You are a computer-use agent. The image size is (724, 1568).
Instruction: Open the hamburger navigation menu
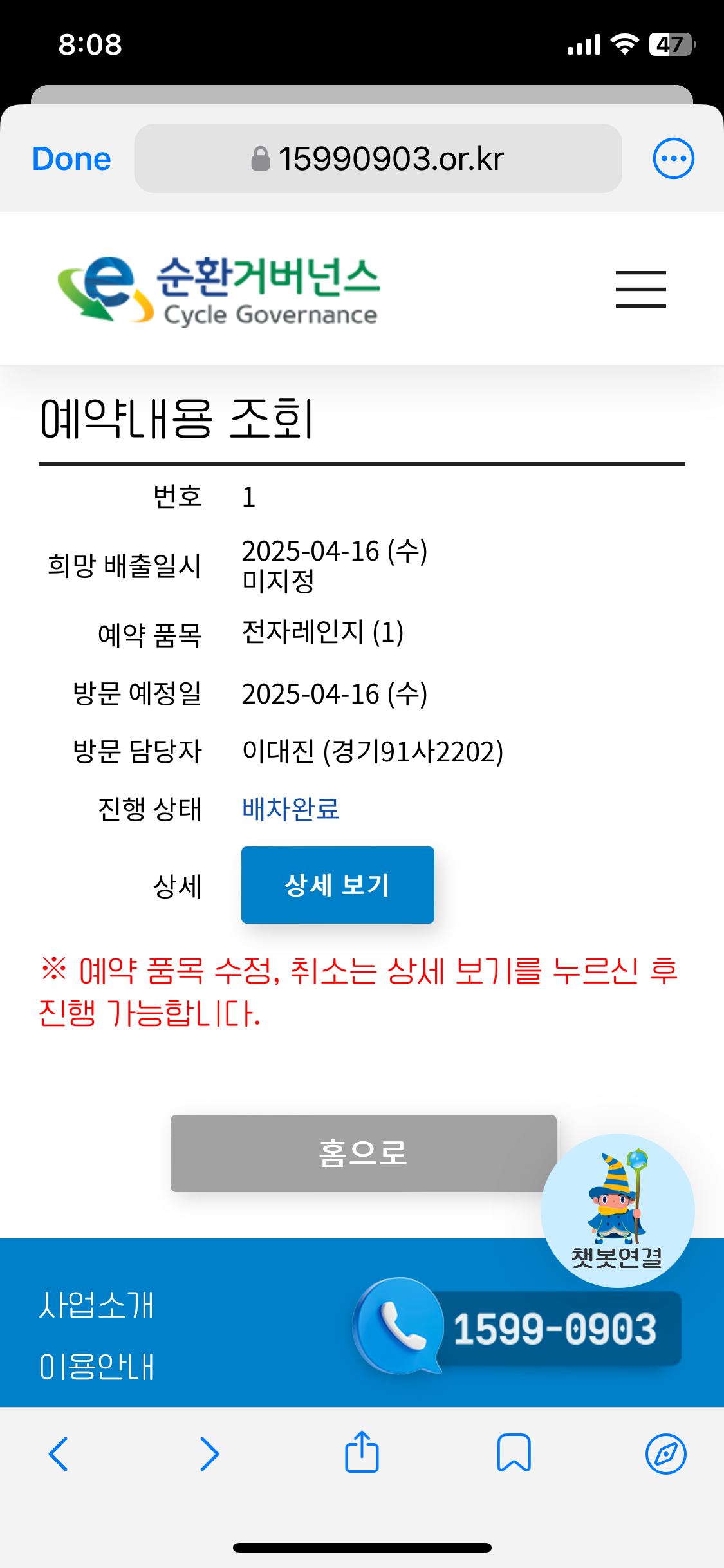tap(640, 289)
